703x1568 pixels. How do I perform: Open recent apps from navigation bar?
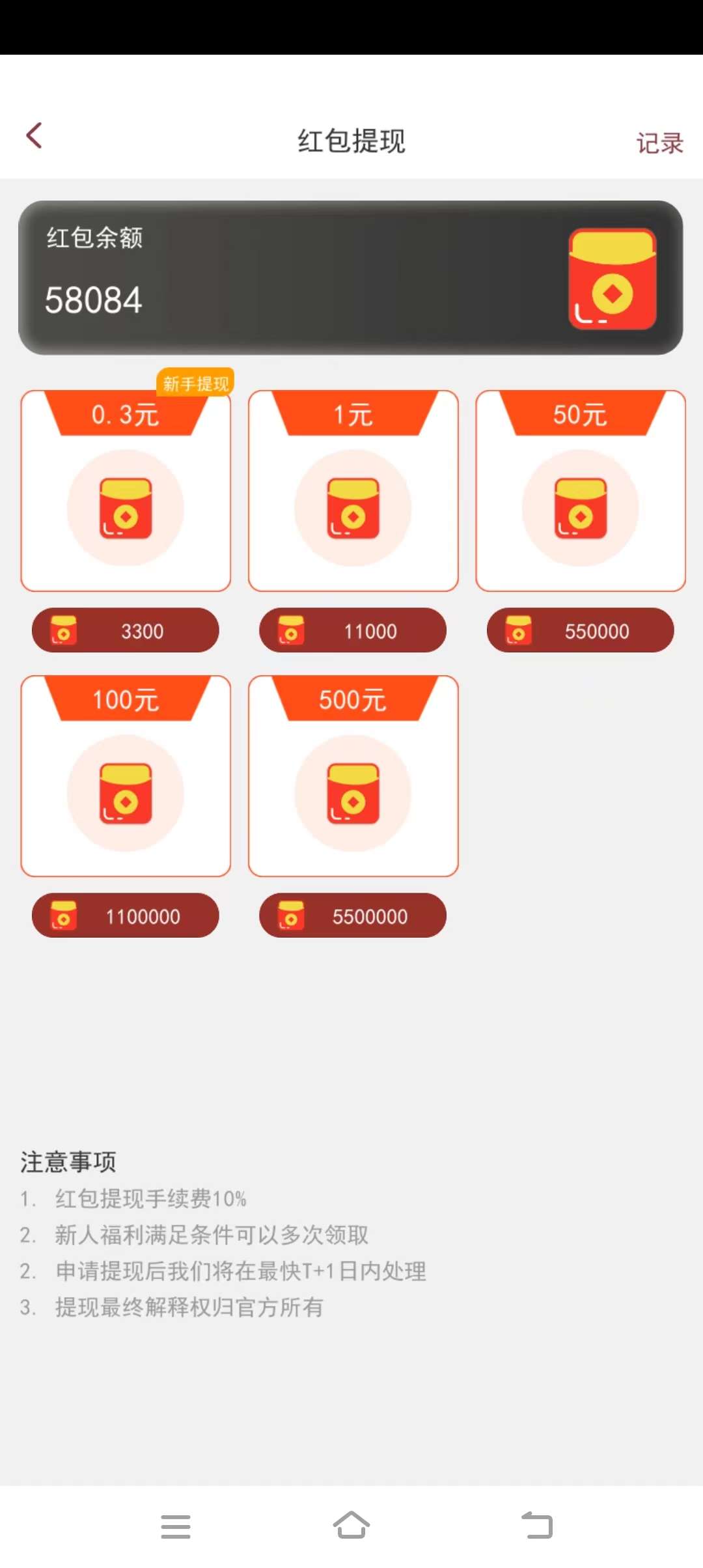(176, 1526)
